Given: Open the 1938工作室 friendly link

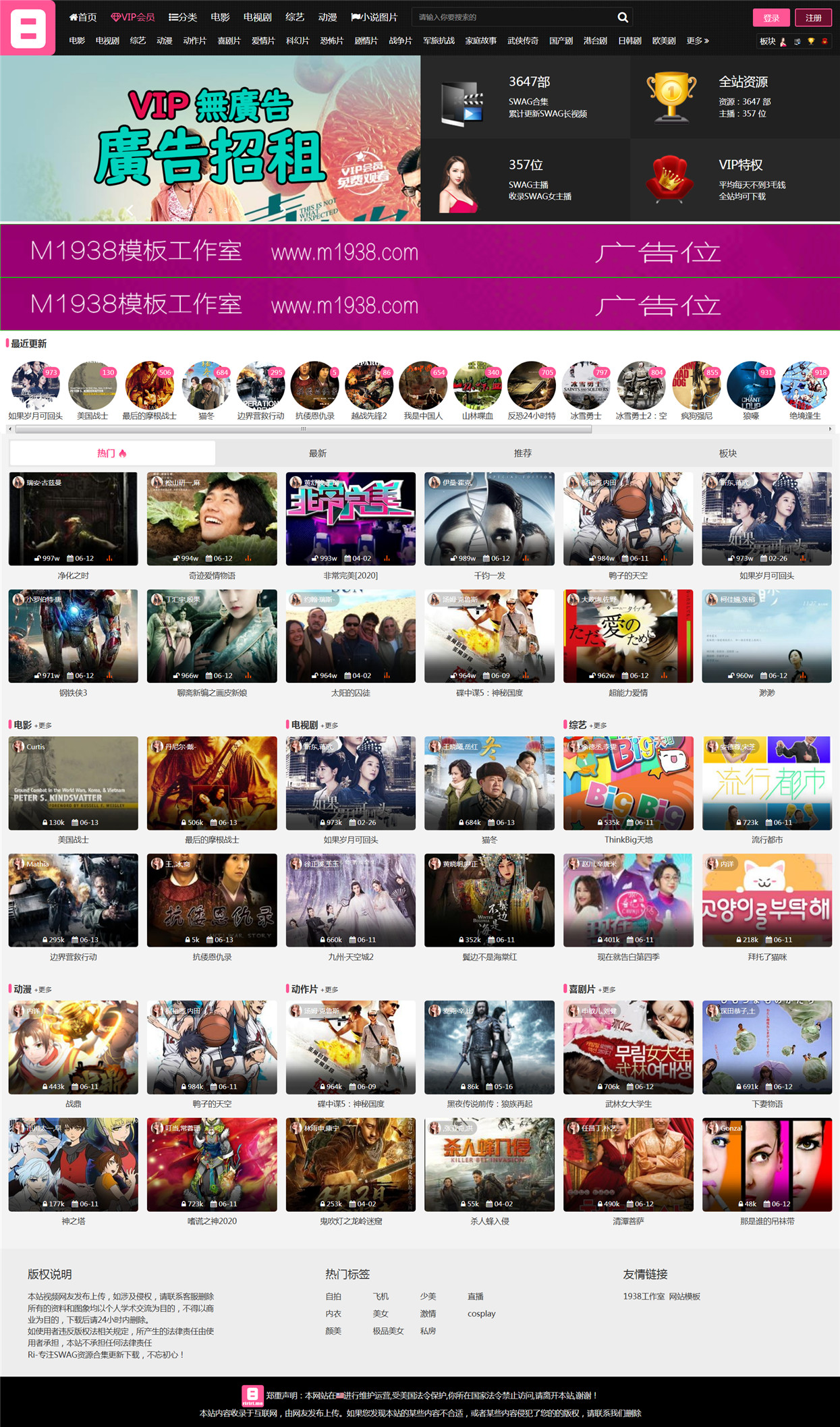Looking at the screenshot, I should [644, 1296].
